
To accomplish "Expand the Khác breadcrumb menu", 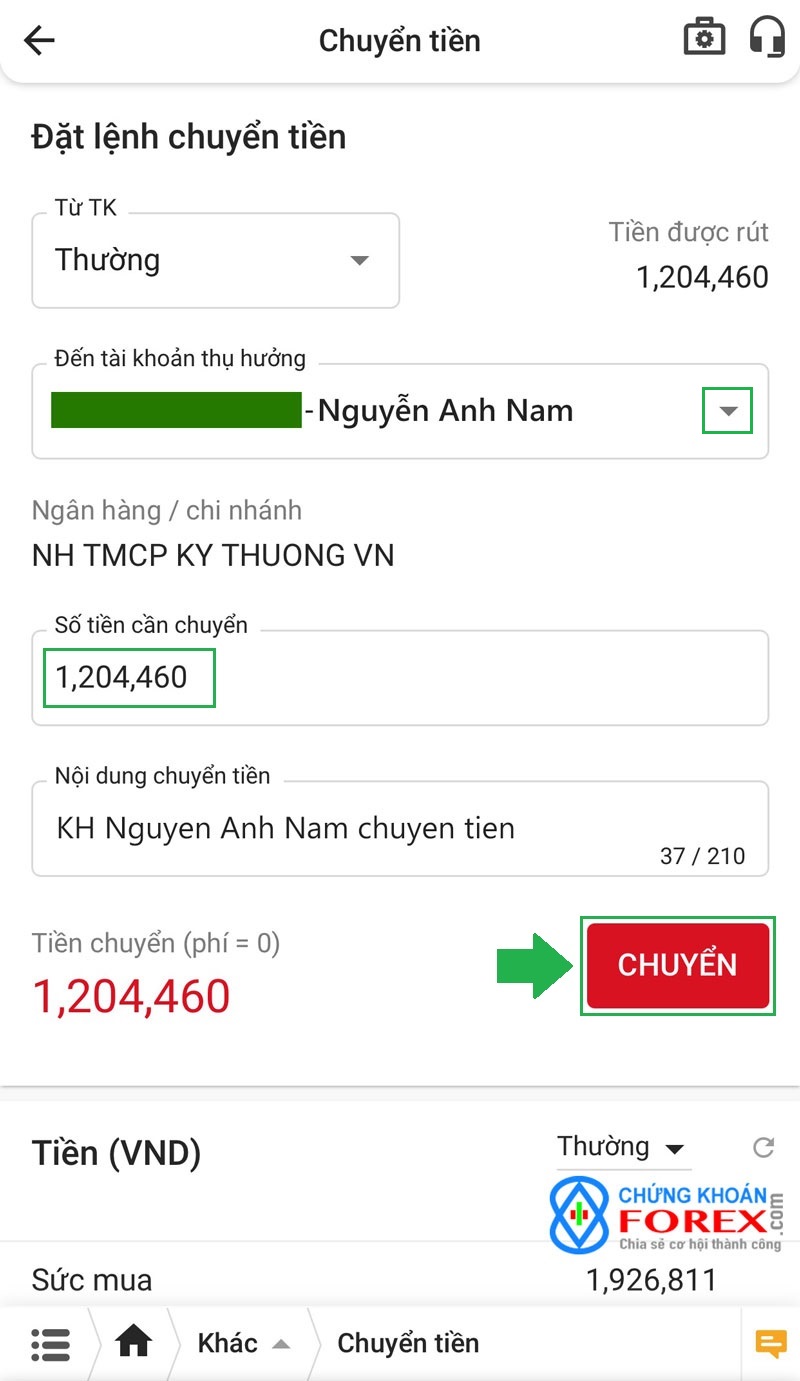I will point(243,1343).
